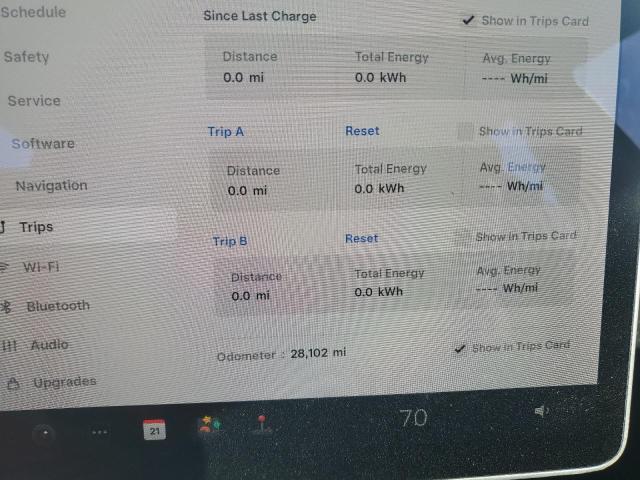Enable Show in Trips Card for Trip B
This screenshot has height=480, width=640.
(x=461, y=237)
